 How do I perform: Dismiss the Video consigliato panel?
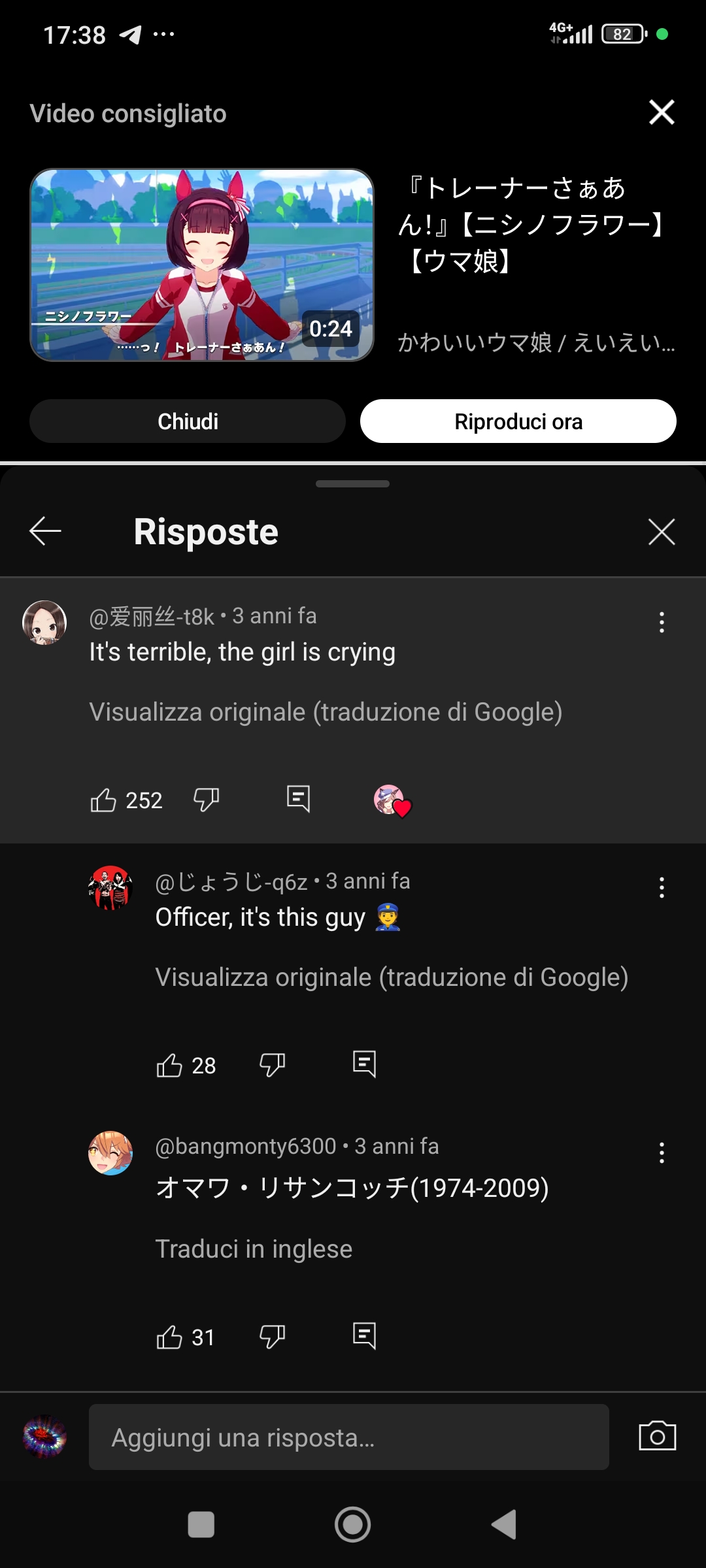pos(662,112)
